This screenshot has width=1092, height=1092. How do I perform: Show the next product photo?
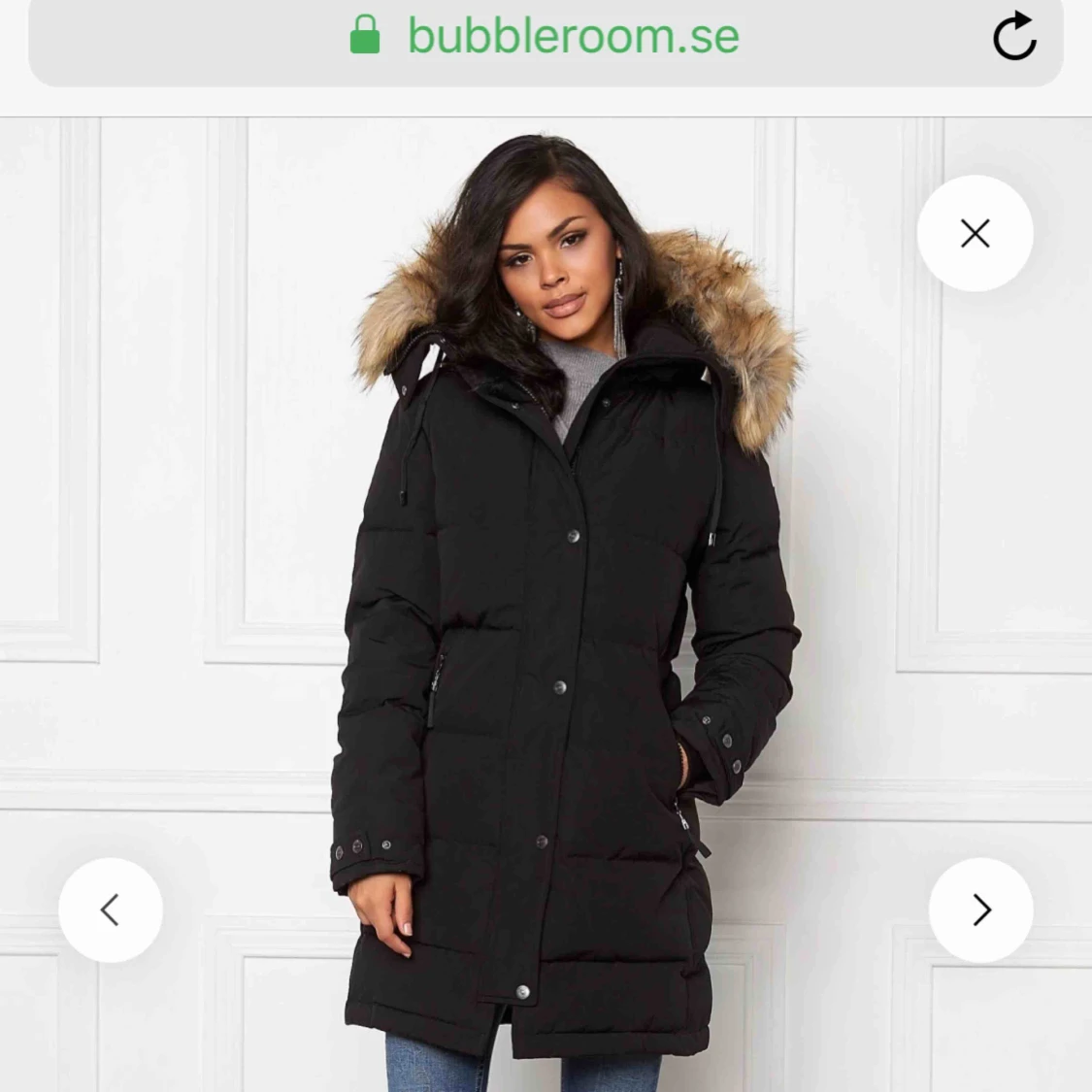[980, 910]
